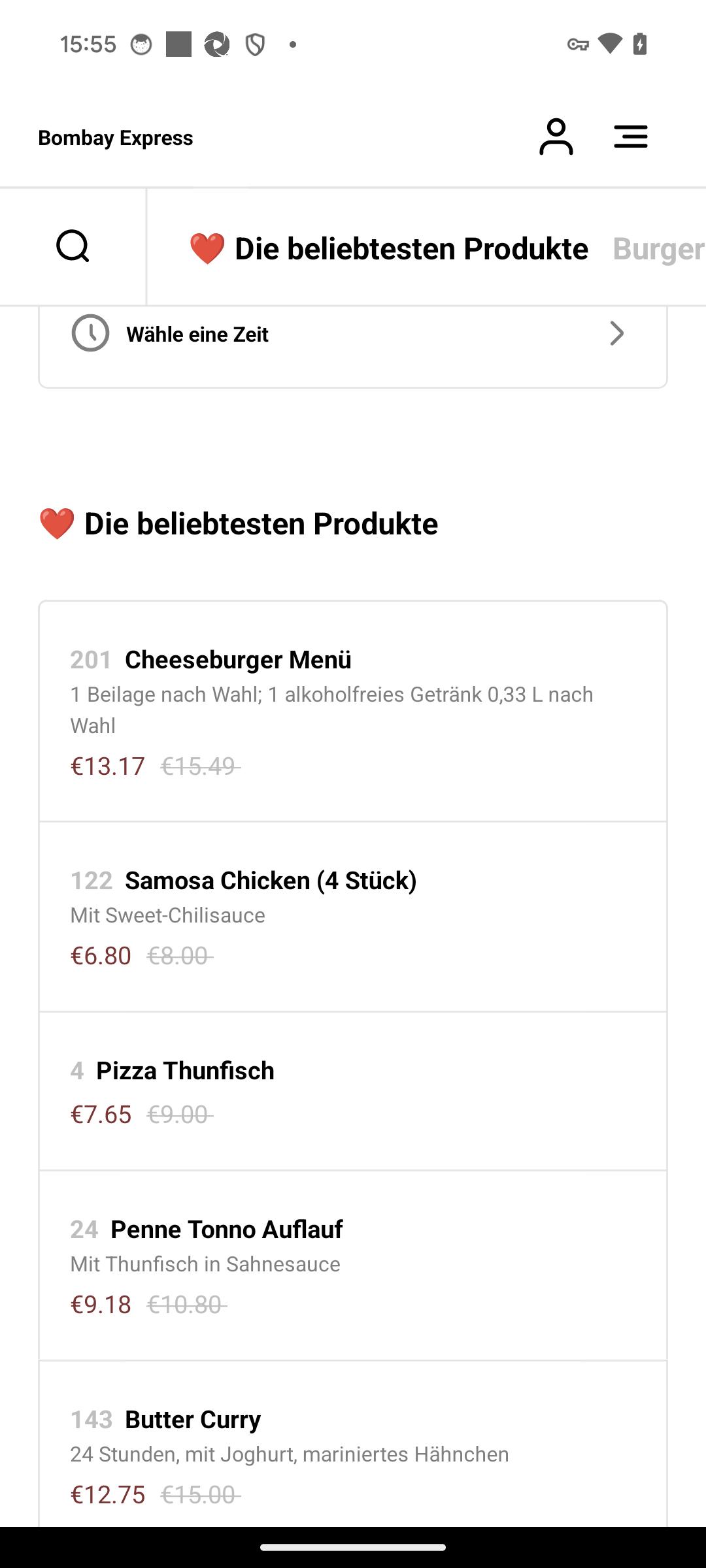Image resolution: width=706 pixels, height=1568 pixels.
Task: Switch to the Burger category tab
Action: coord(658,249)
